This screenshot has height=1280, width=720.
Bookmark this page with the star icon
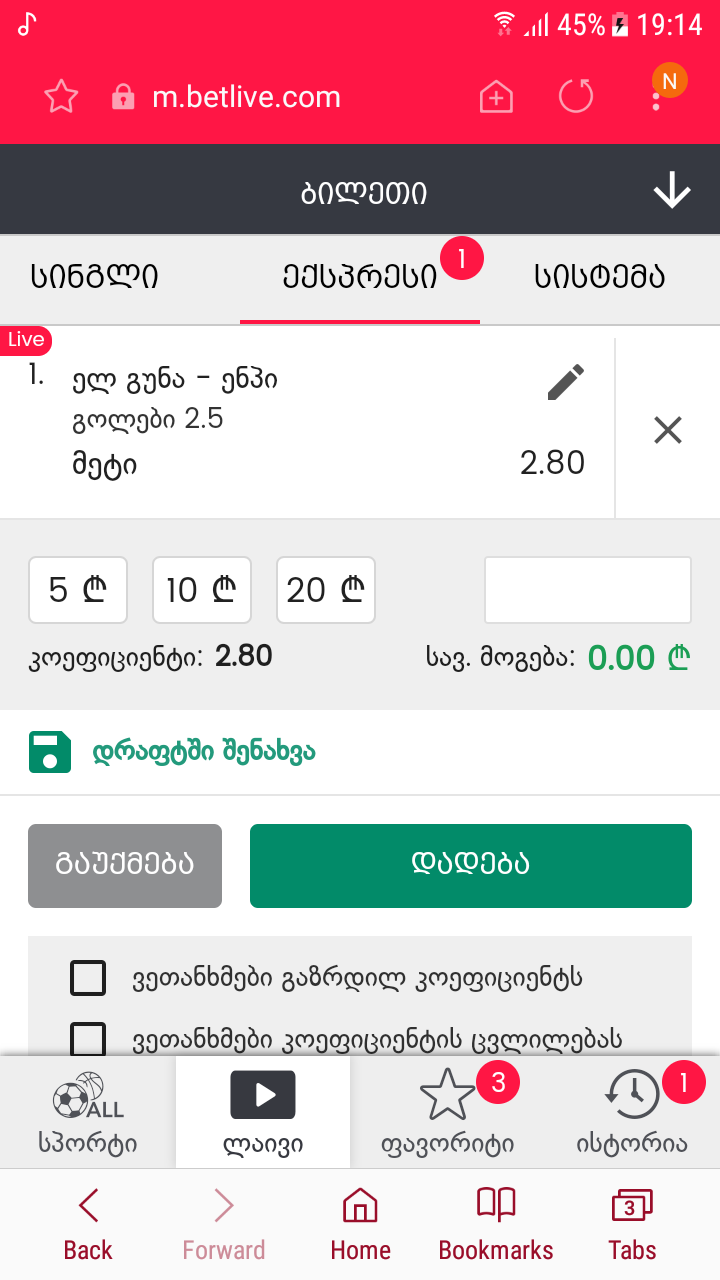click(61, 97)
